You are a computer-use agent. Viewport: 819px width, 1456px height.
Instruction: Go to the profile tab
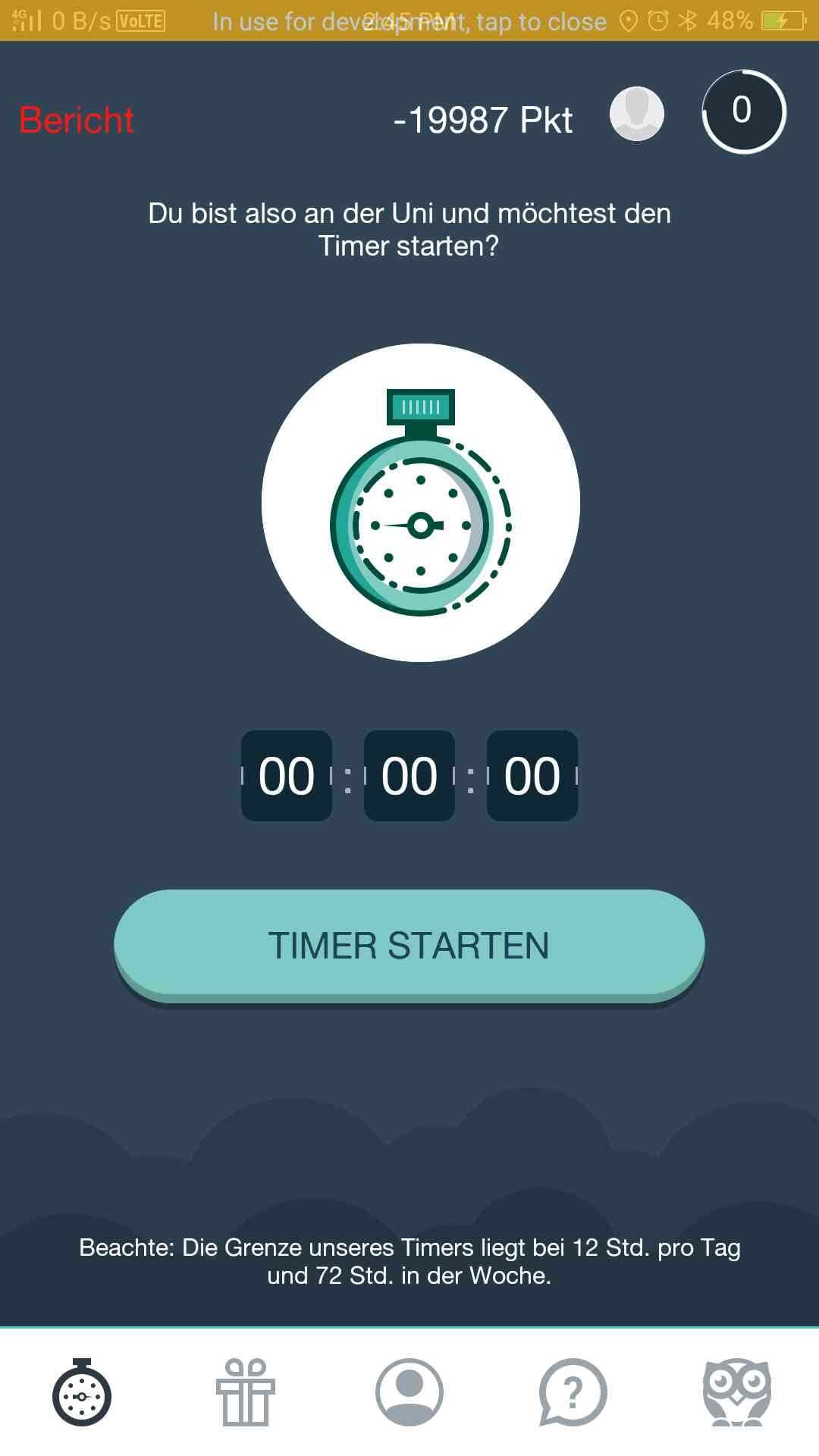(x=409, y=1392)
